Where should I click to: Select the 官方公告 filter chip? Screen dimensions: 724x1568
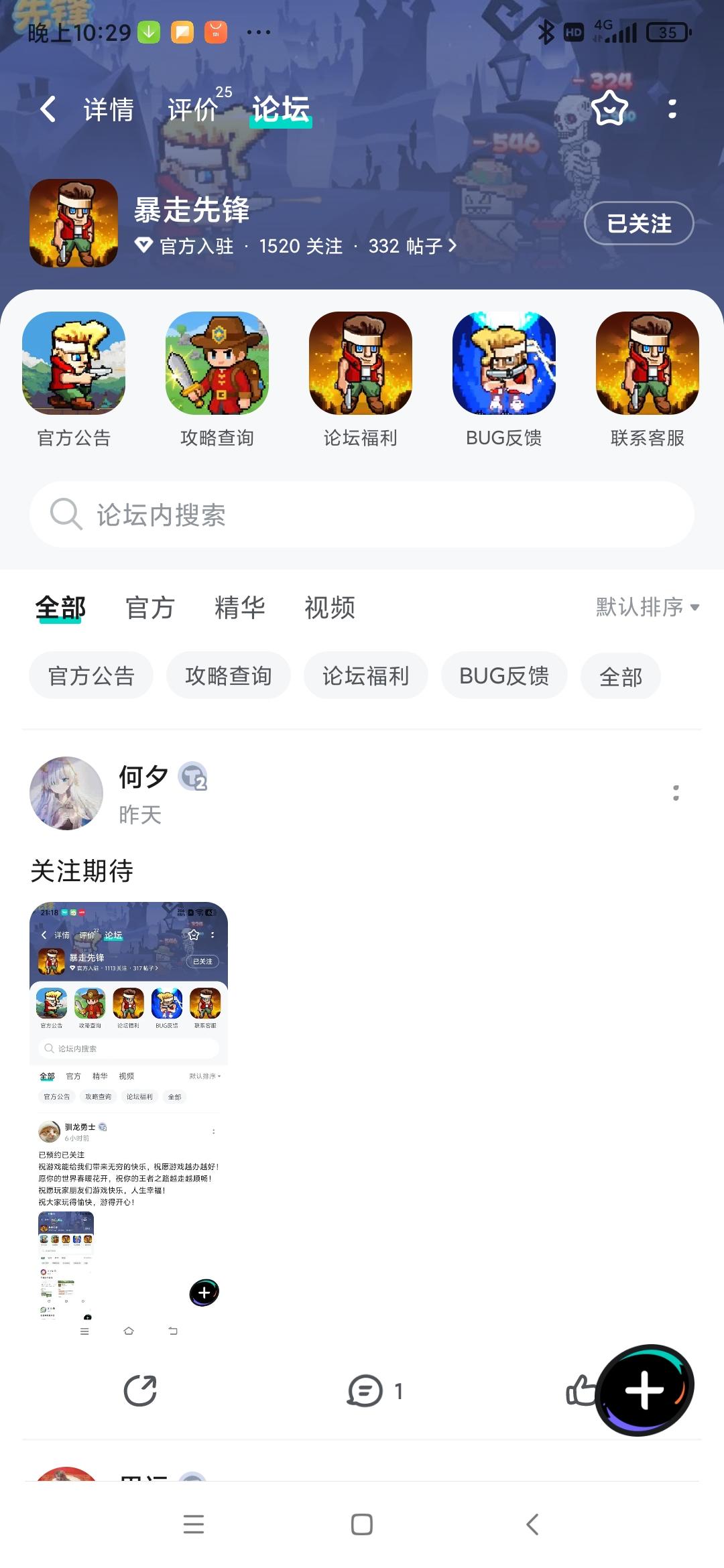point(91,675)
